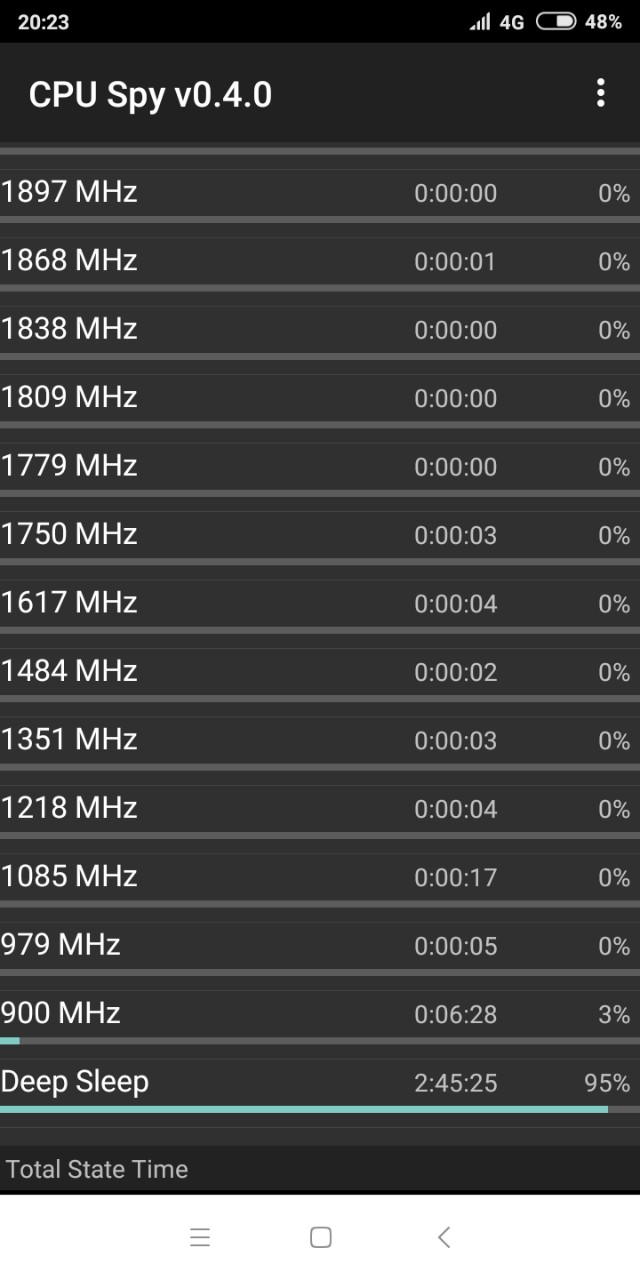The image size is (640, 1280).
Task: Open the recent apps menu button
Action: coord(200,1237)
